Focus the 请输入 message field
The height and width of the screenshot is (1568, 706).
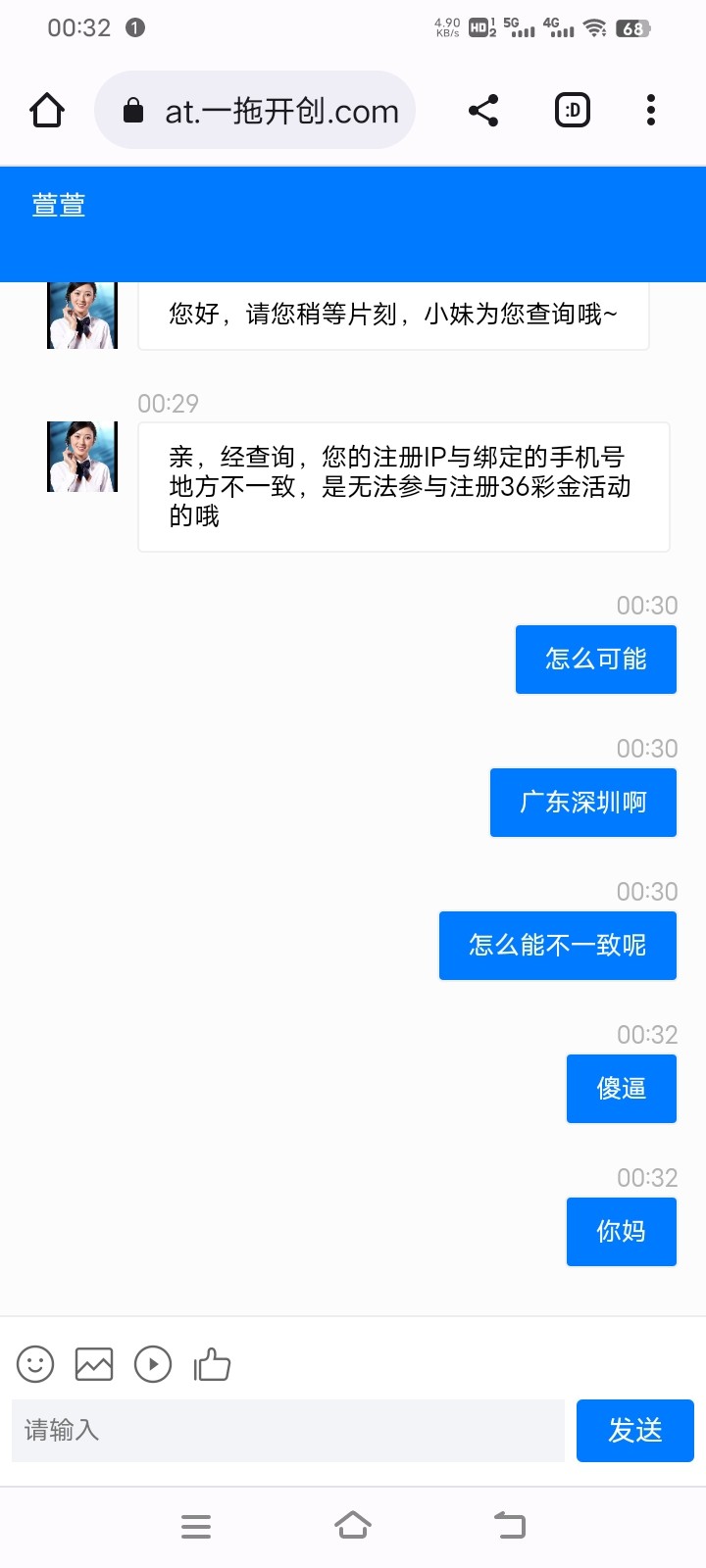point(288,1431)
